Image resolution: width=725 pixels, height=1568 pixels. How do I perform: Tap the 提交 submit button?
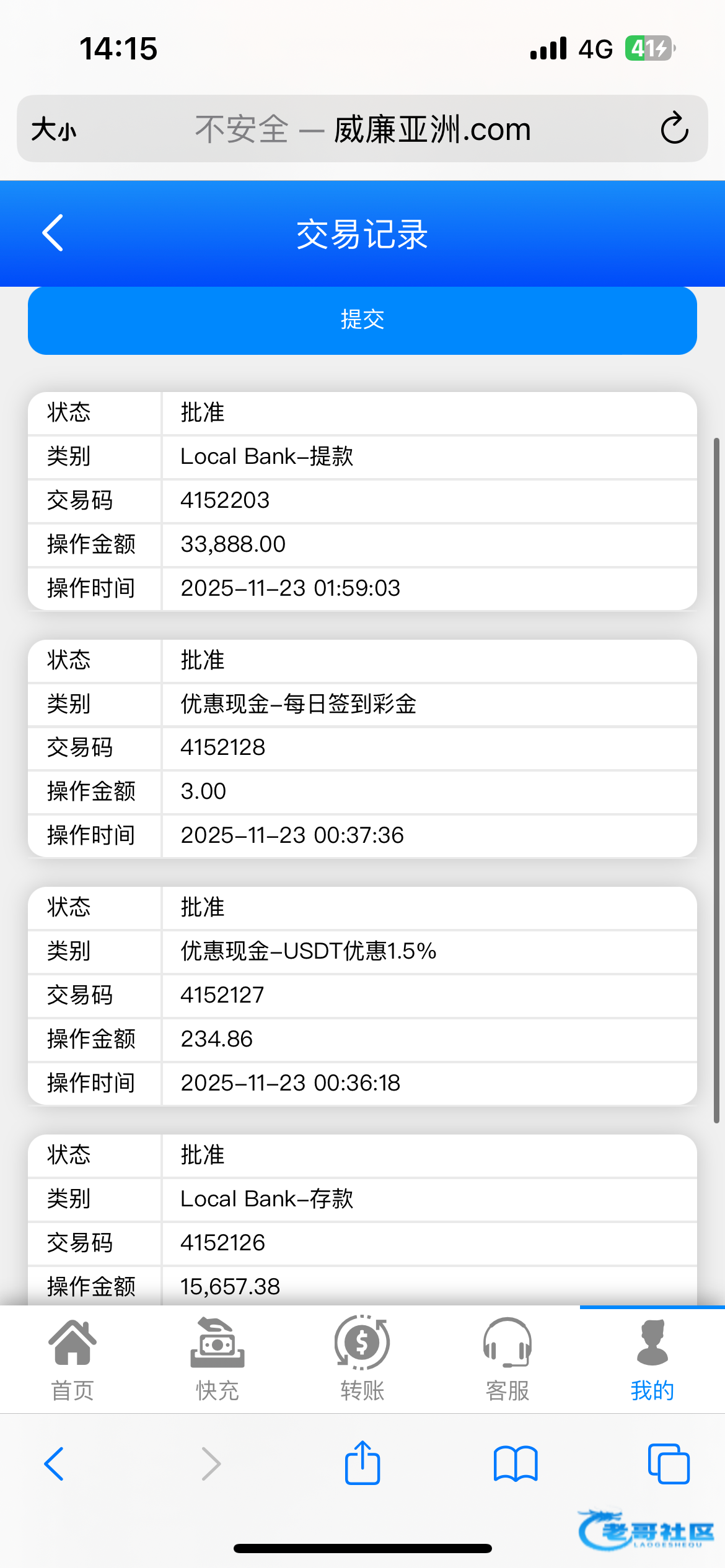[x=362, y=320]
